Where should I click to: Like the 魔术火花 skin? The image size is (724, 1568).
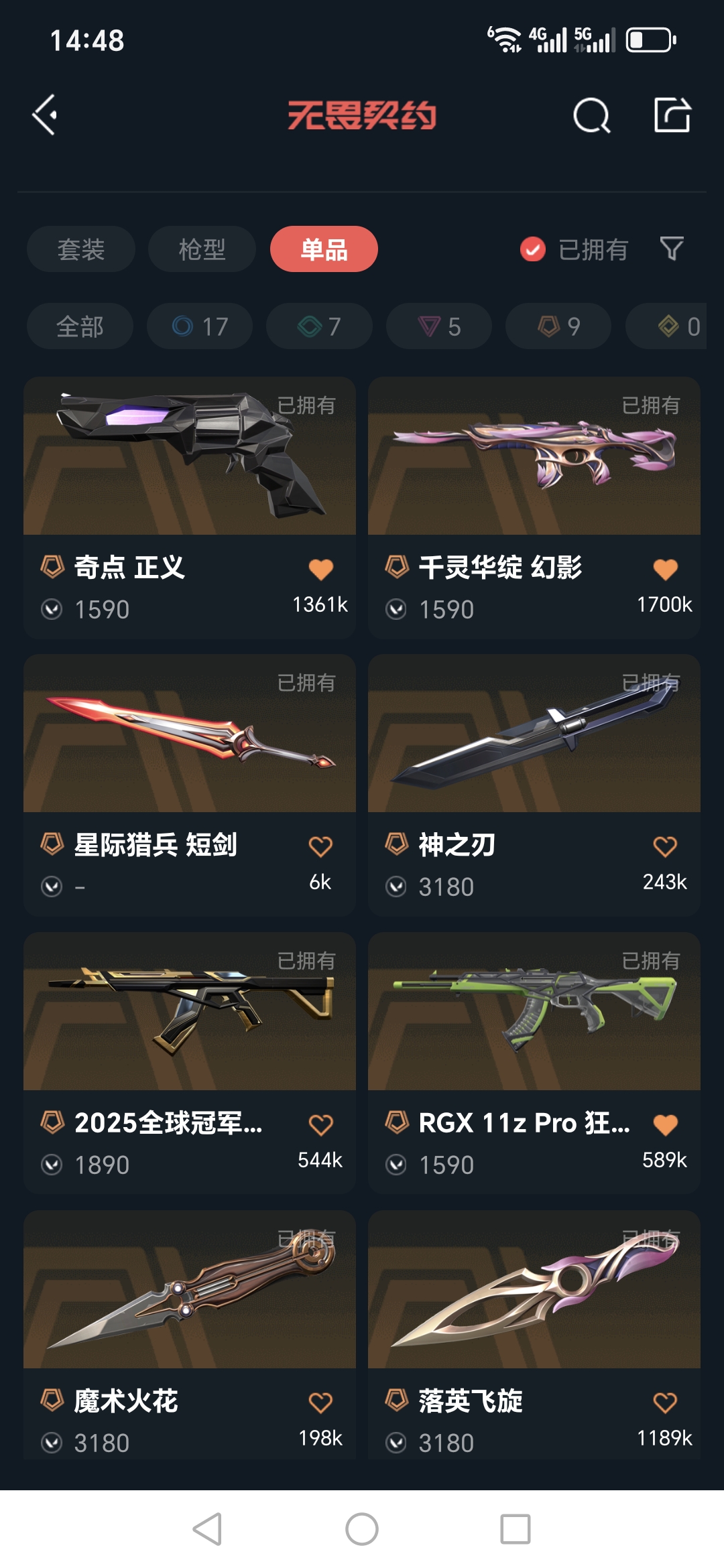320,1402
